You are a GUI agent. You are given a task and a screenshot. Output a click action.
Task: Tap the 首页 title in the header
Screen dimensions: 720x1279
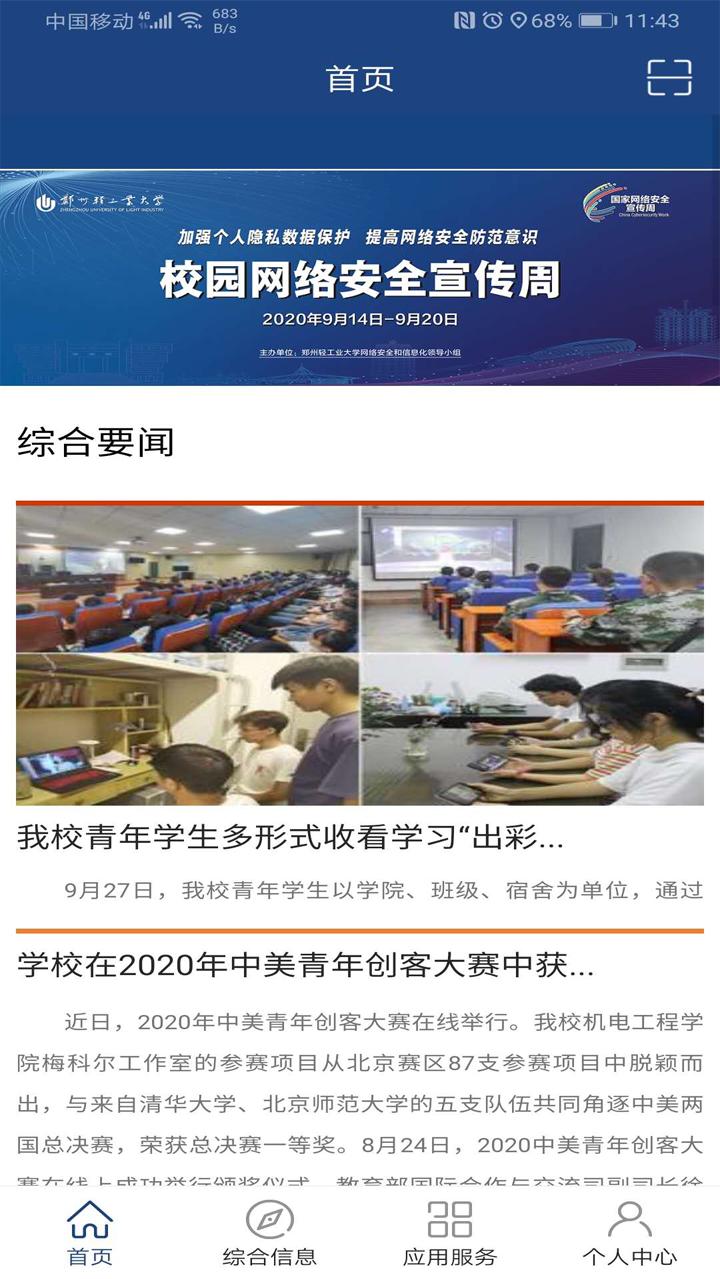point(360,79)
